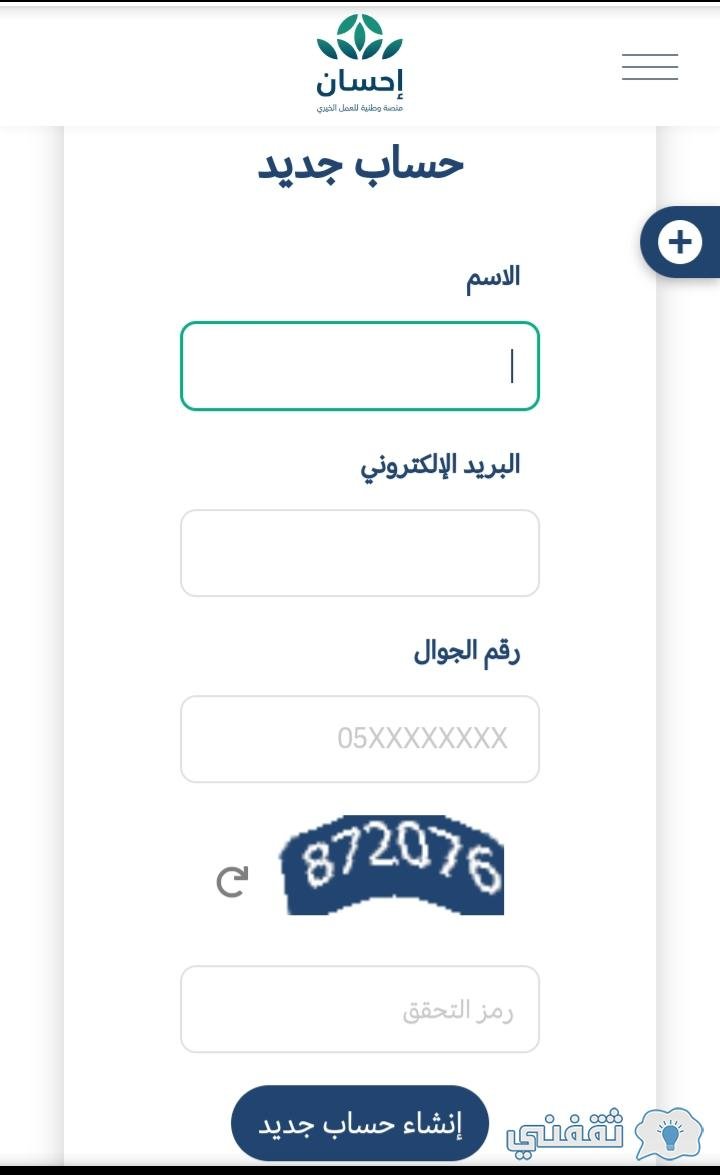Create new account with إنشاء حساب جديد
720x1175 pixels.
360,1123
